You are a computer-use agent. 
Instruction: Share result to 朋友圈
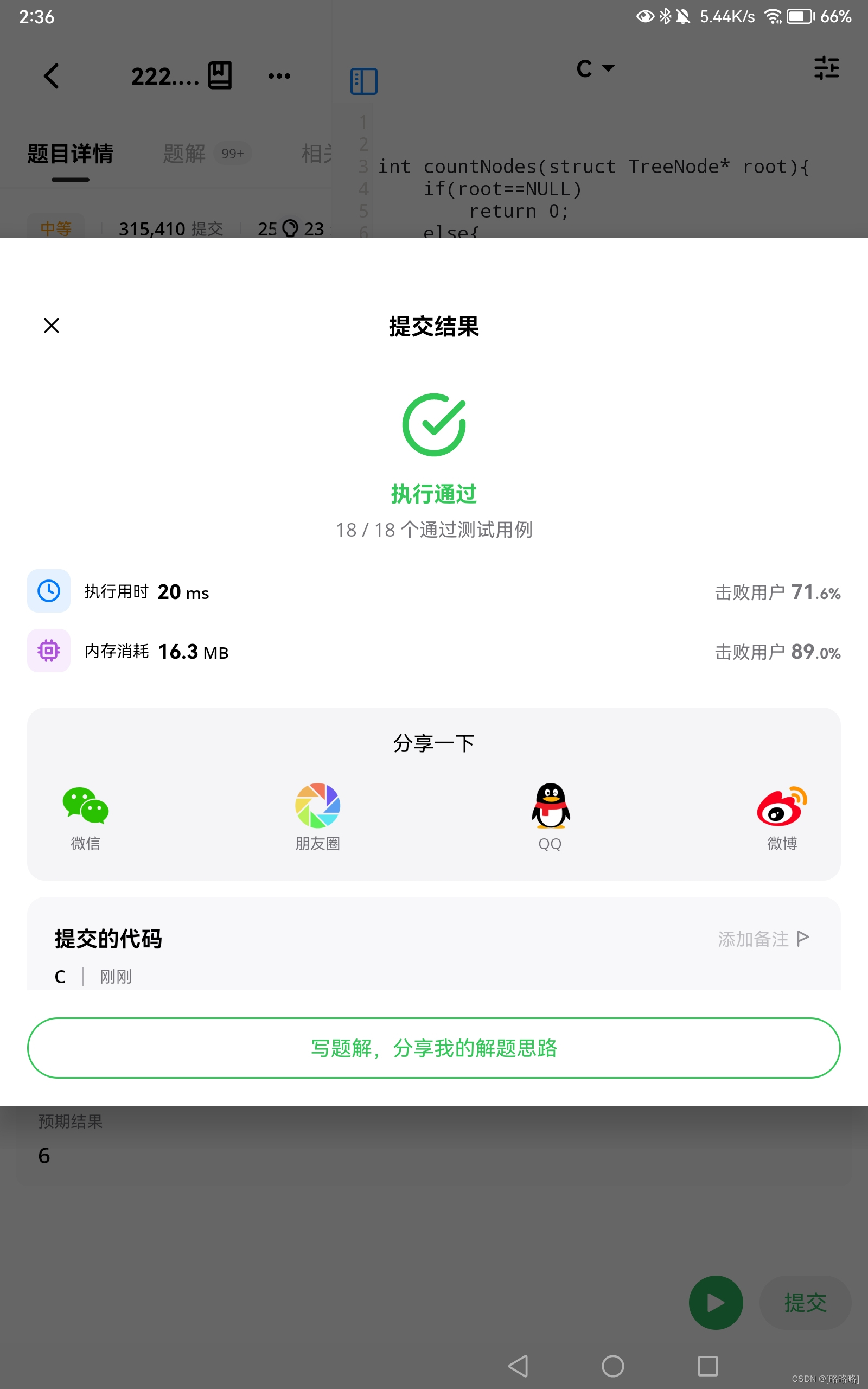click(x=317, y=815)
